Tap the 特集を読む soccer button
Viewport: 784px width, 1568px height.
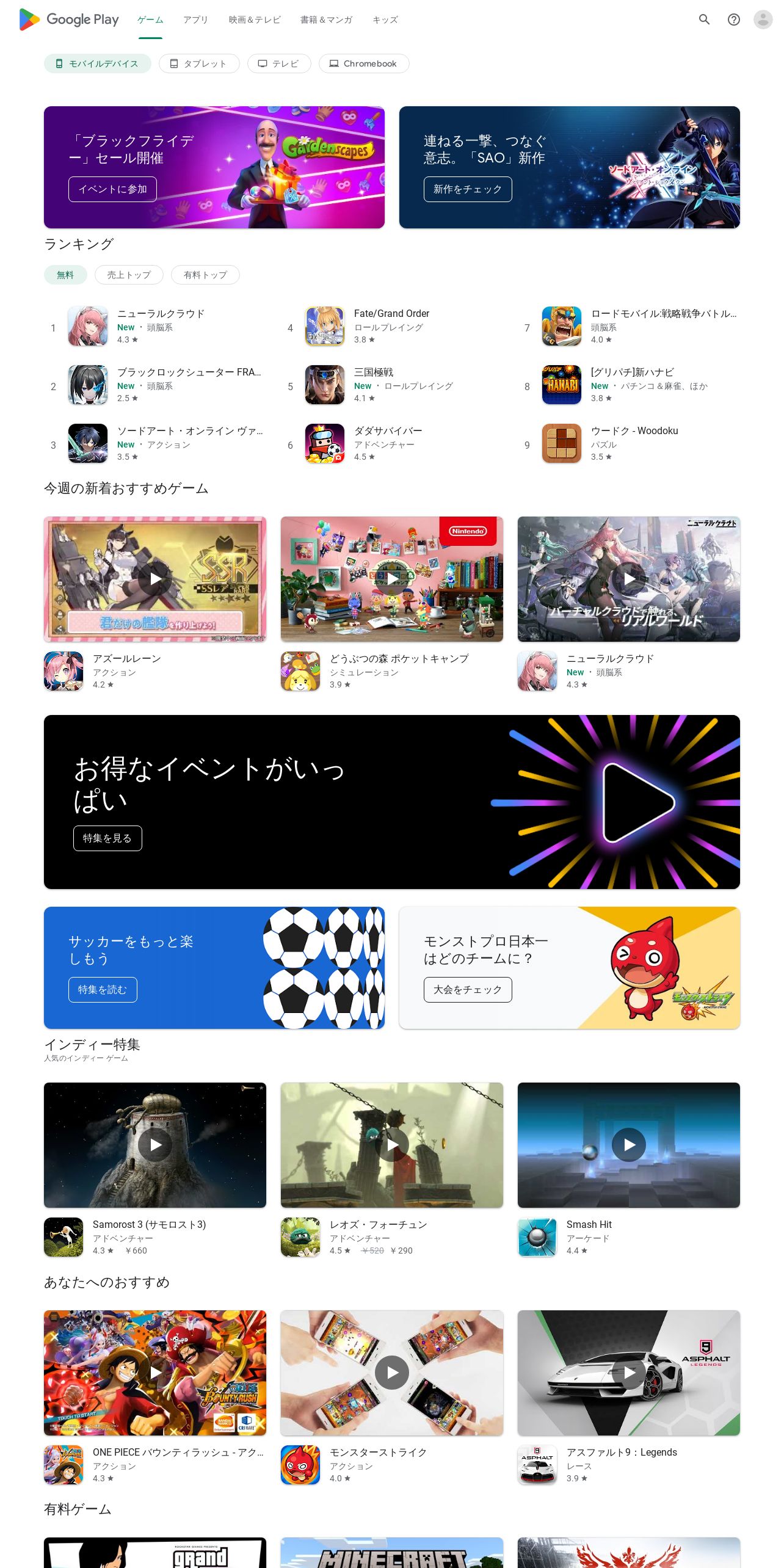pos(103,990)
